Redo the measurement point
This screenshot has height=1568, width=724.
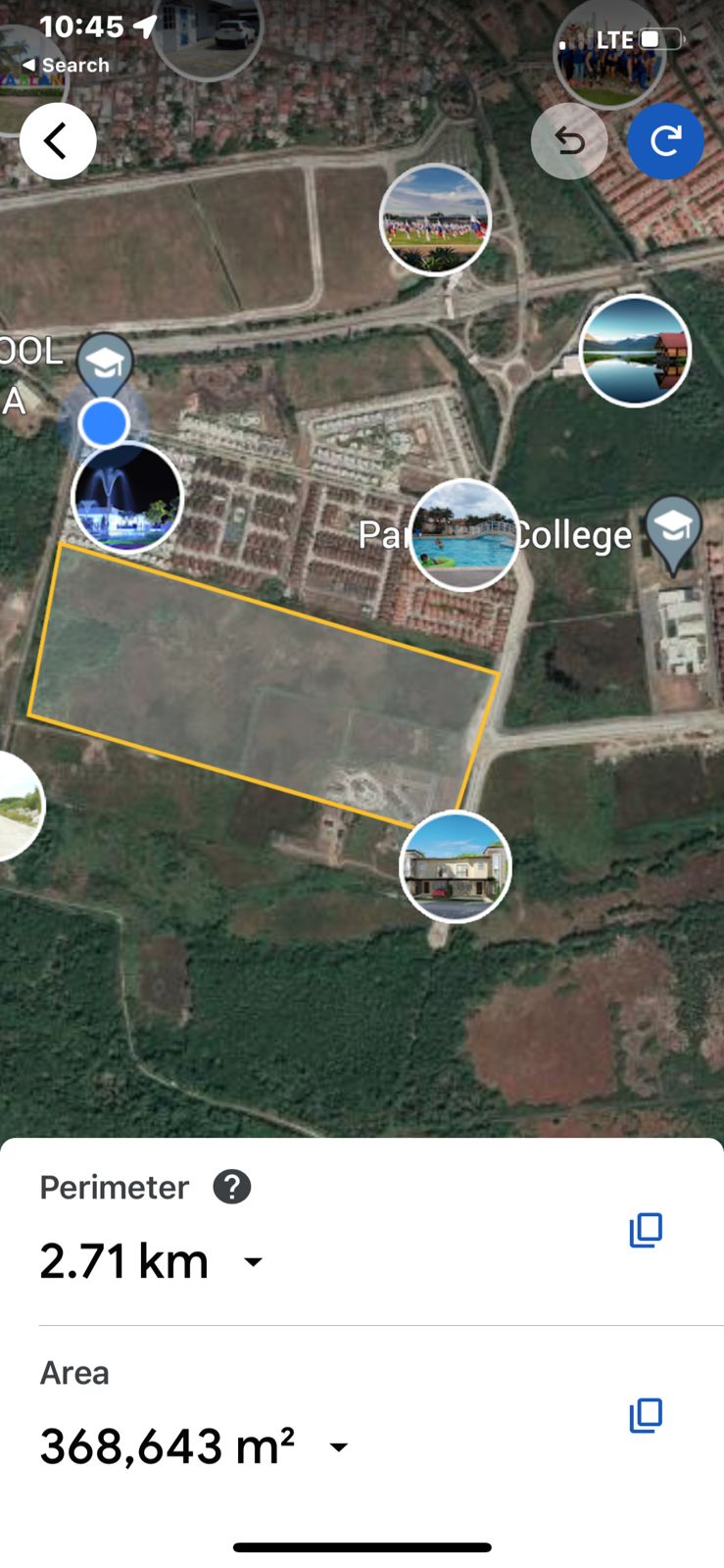(665, 141)
